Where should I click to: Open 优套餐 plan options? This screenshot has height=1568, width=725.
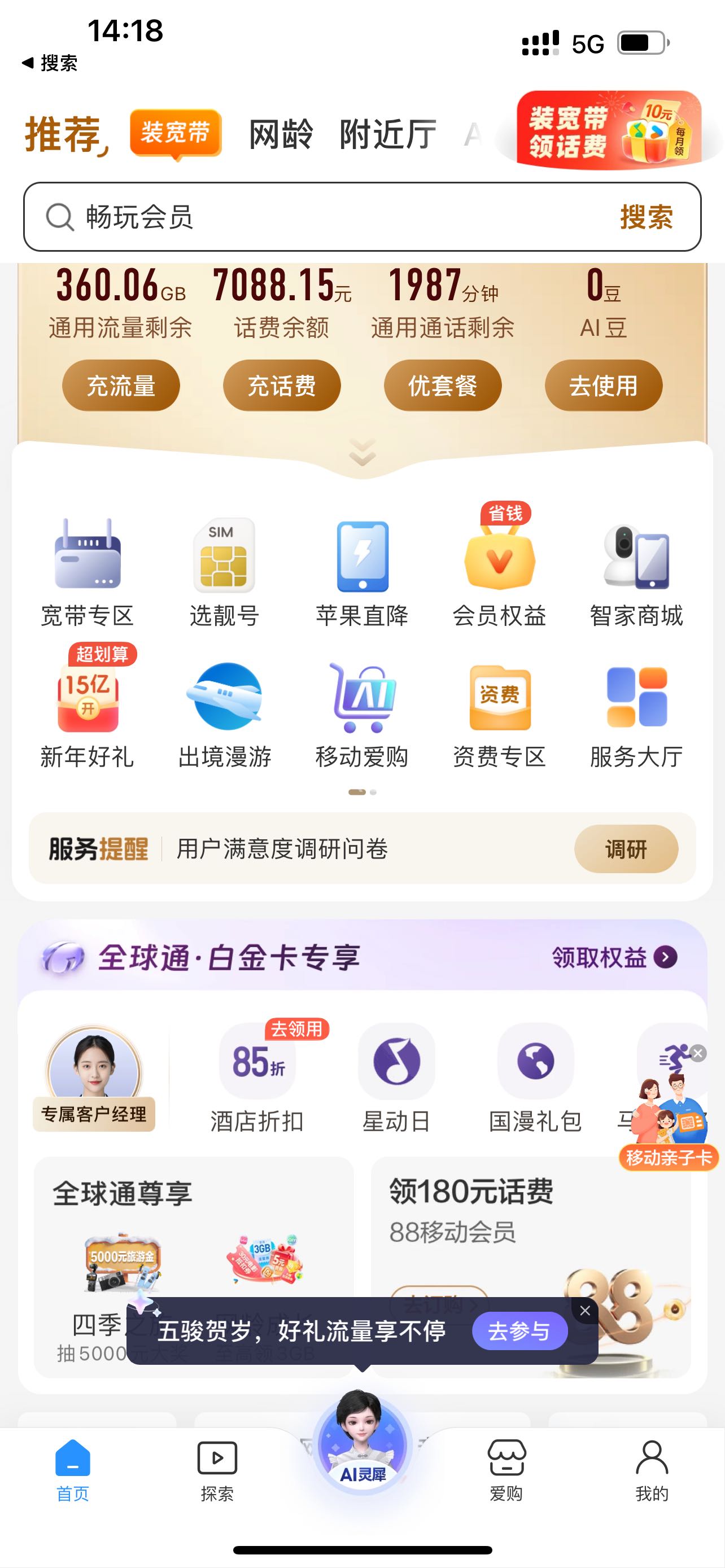tap(443, 386)
